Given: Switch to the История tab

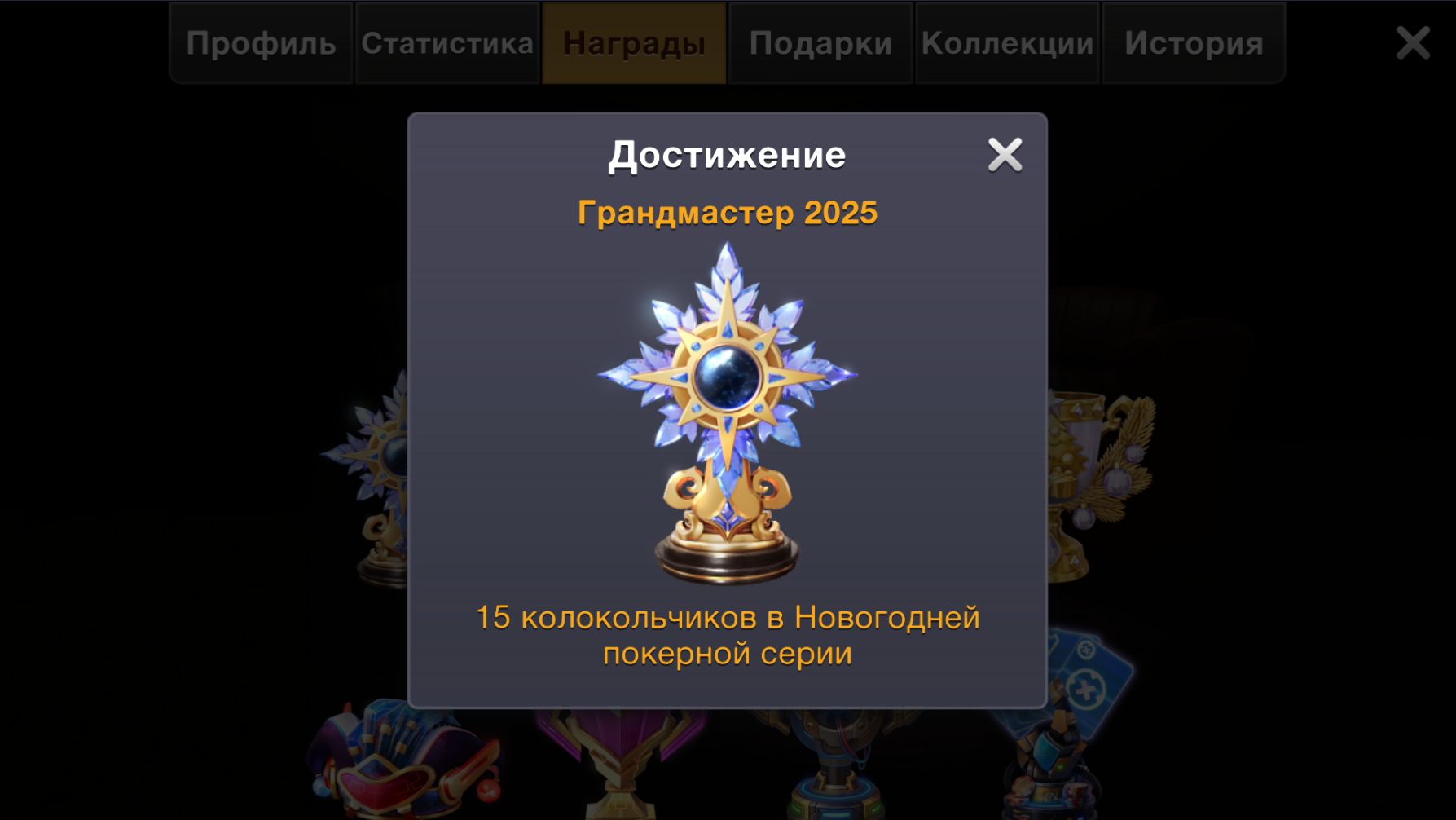Looking at the screenshot, I should pos(1194,43).
